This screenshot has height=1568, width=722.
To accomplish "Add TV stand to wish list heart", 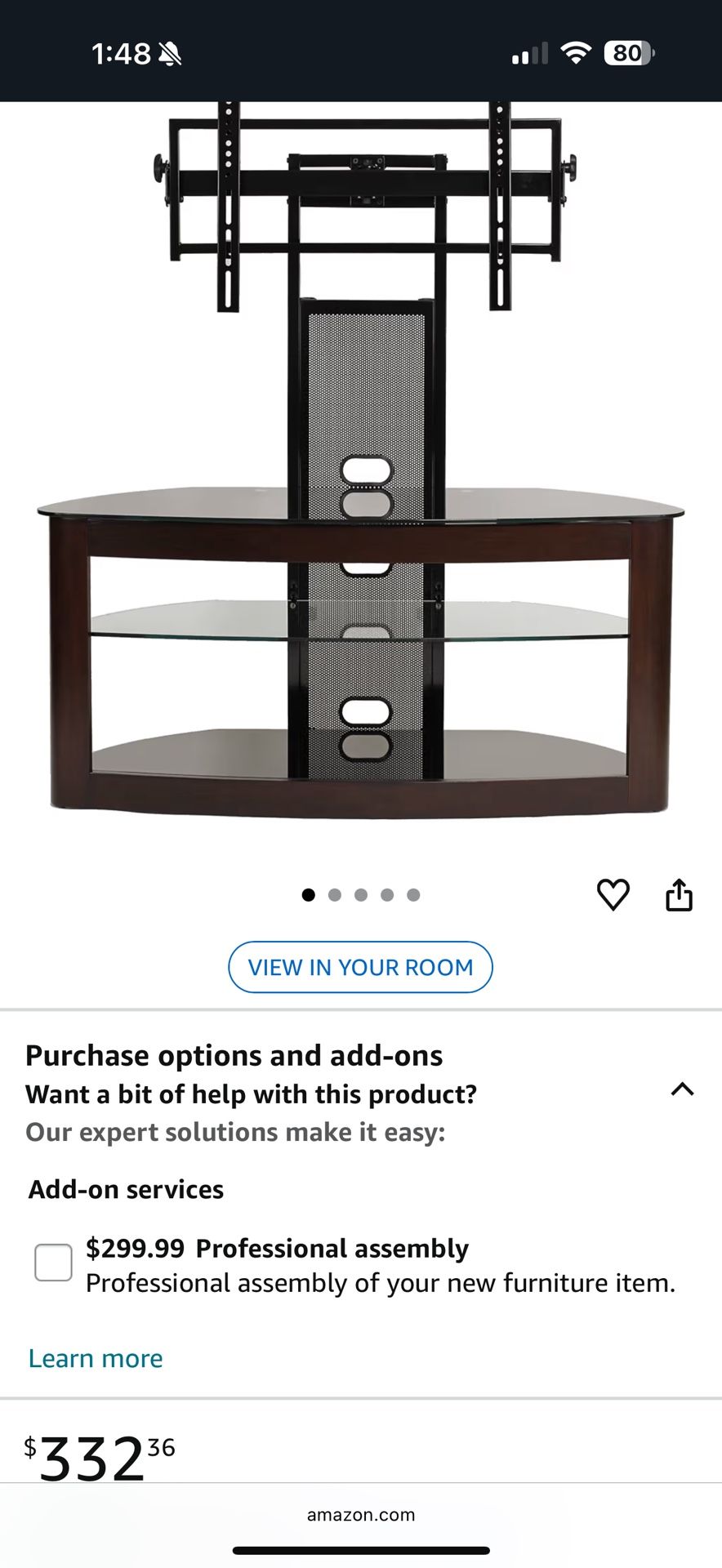I will [613, 894].
